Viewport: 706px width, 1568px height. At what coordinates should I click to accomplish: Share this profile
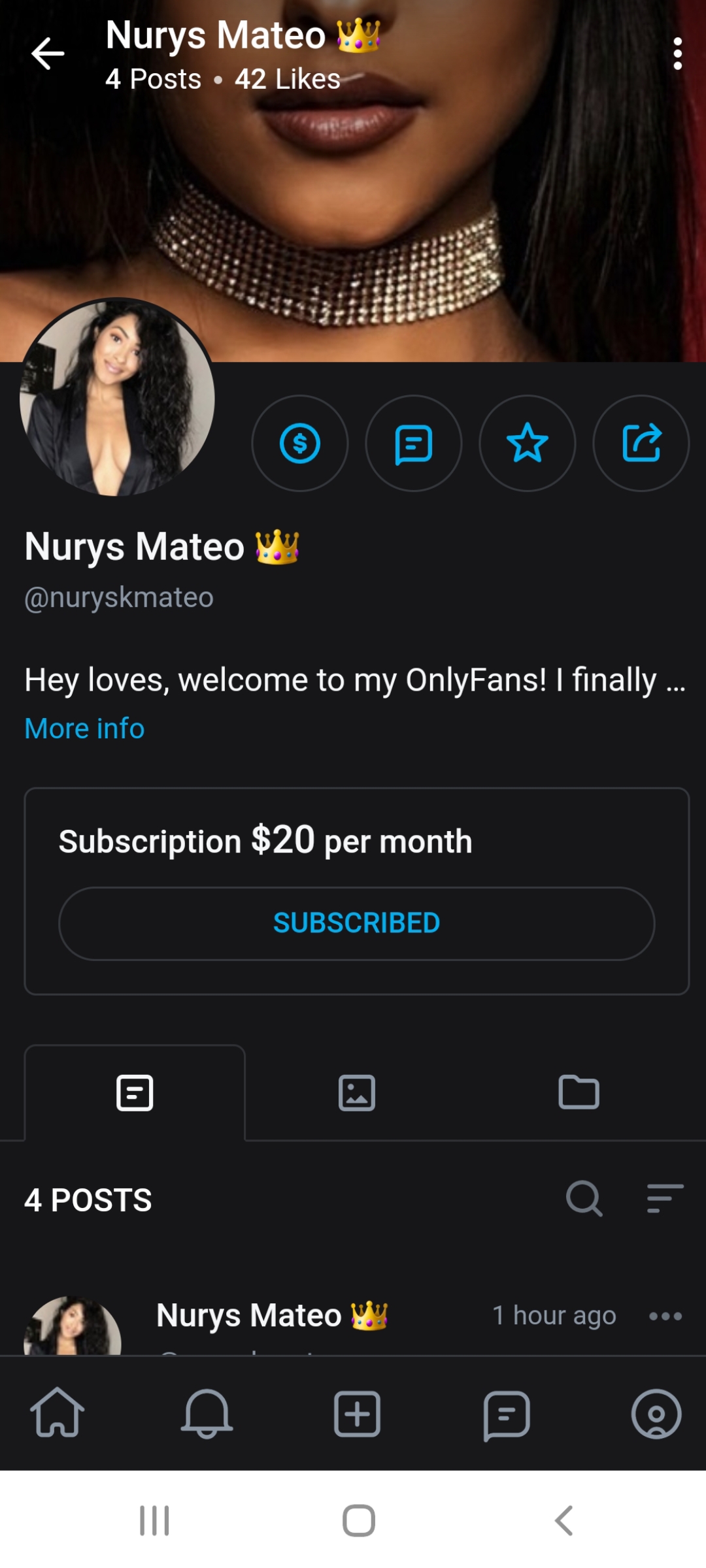click(x=641, y=444)
